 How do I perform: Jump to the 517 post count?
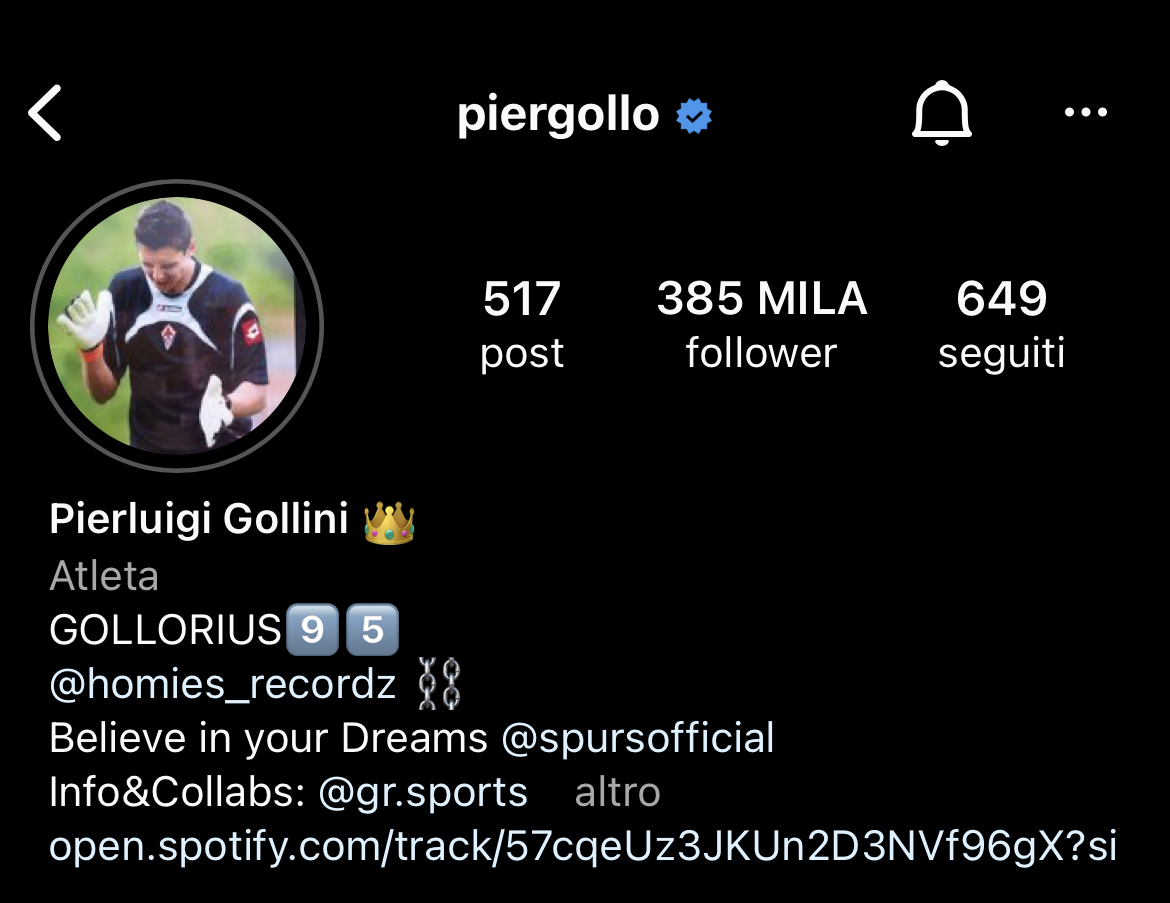[x=521, y=324]
